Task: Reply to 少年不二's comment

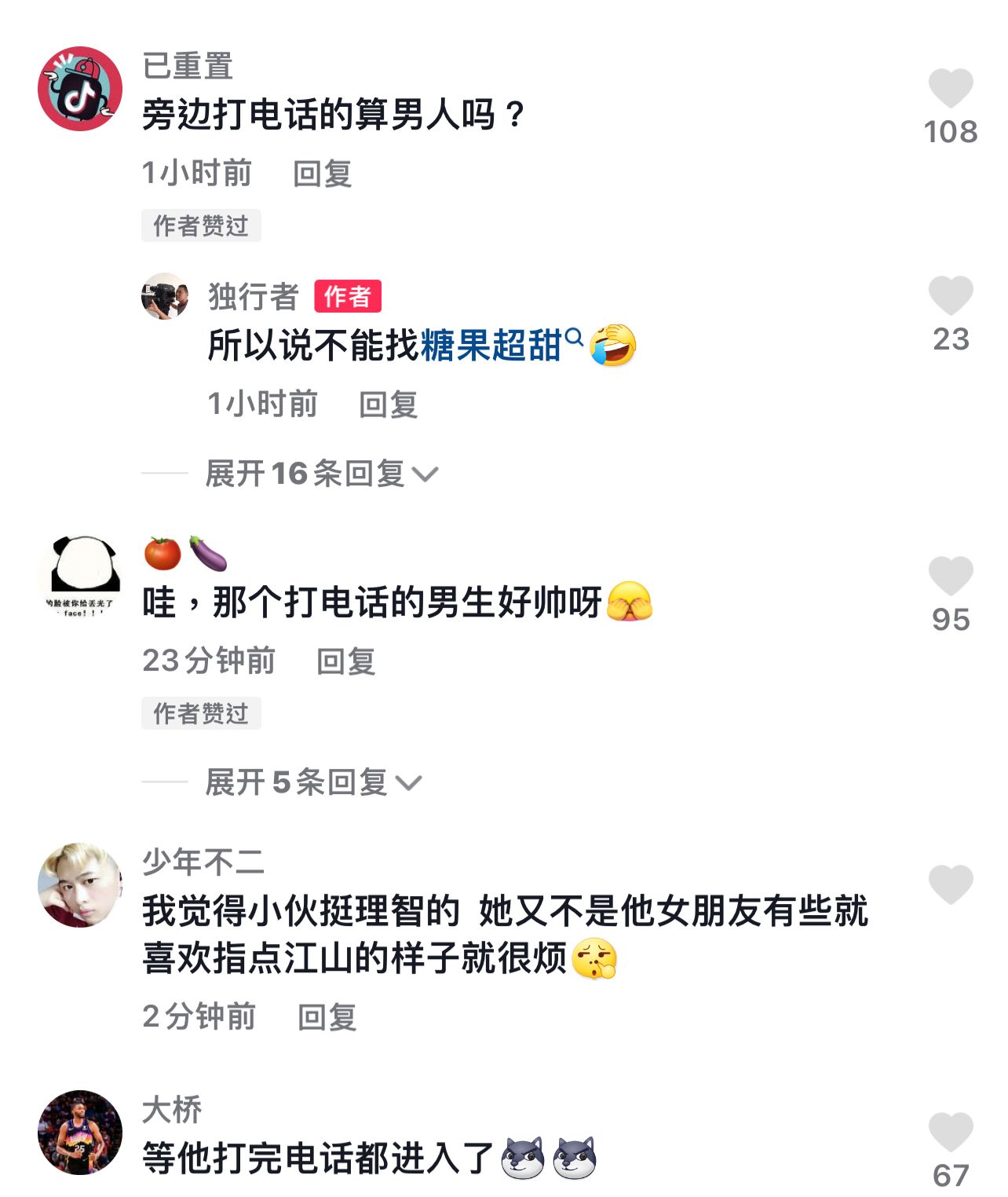Action: tap(327, 1017)
